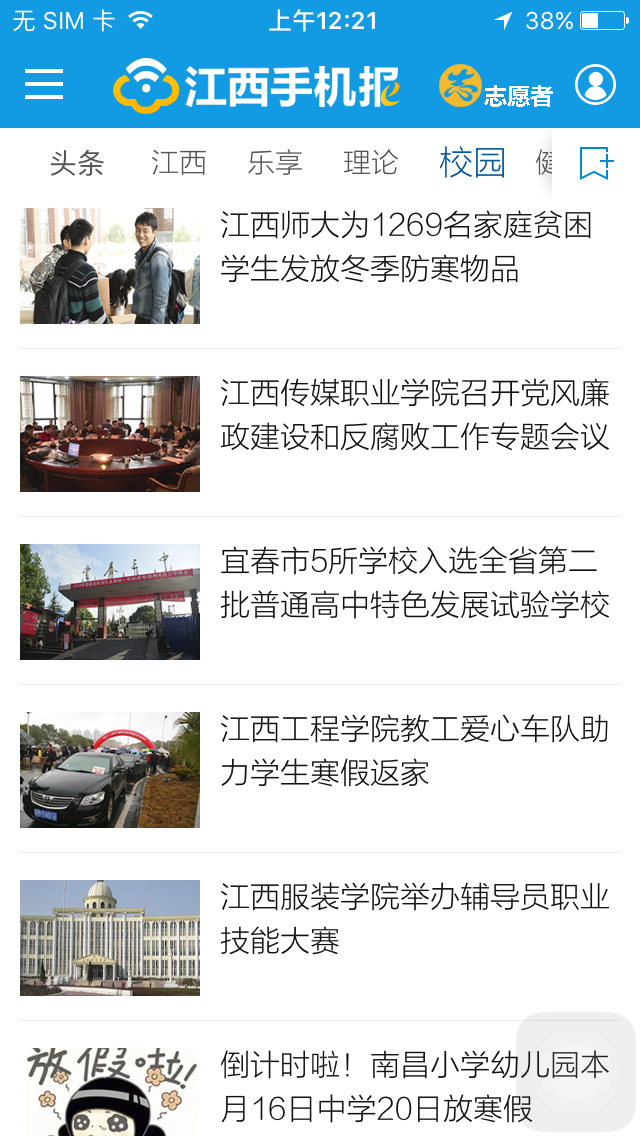Open the channel bookmark add icon
Image resolution: width=640 pixels, height=1136 pixels.
point(596,162)
